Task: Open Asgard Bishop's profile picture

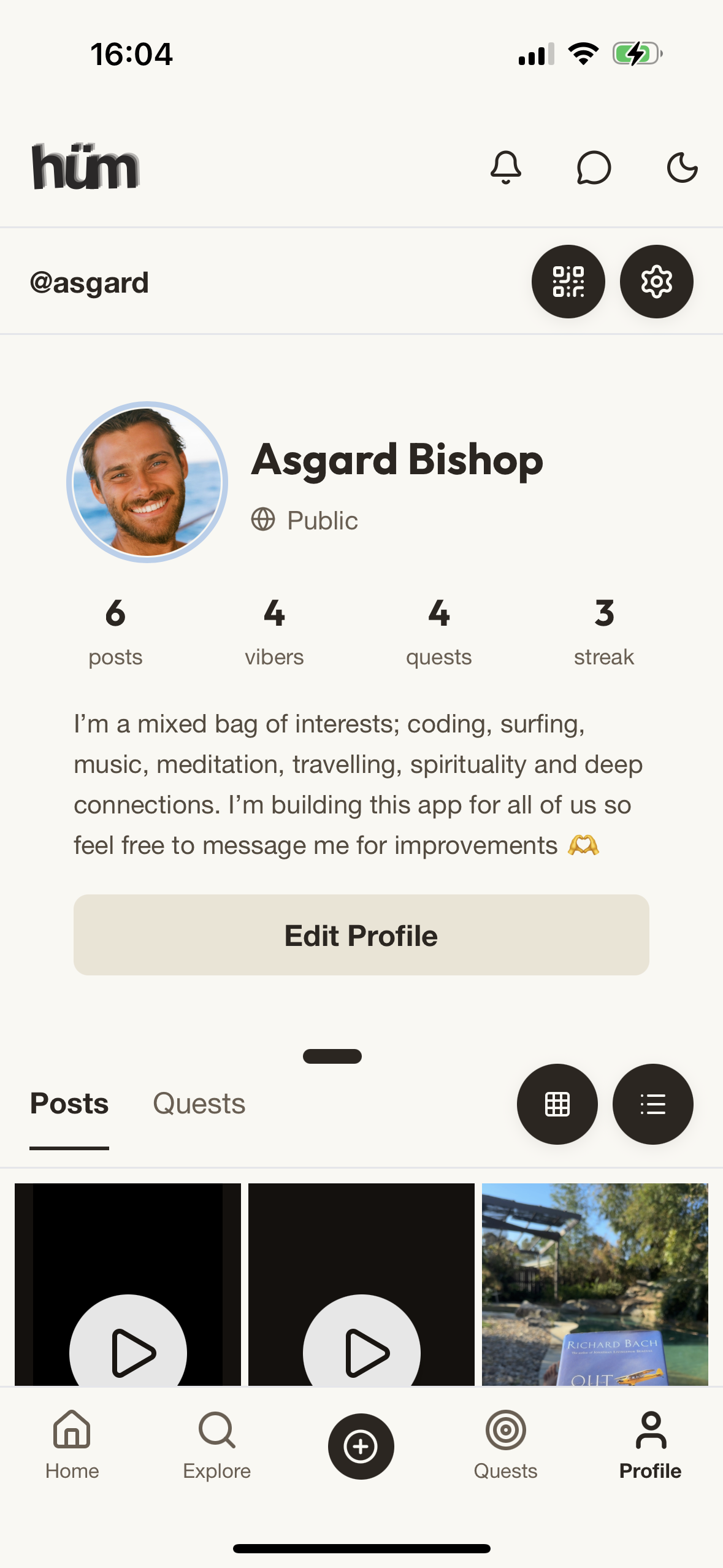Action: pos(147,482)
